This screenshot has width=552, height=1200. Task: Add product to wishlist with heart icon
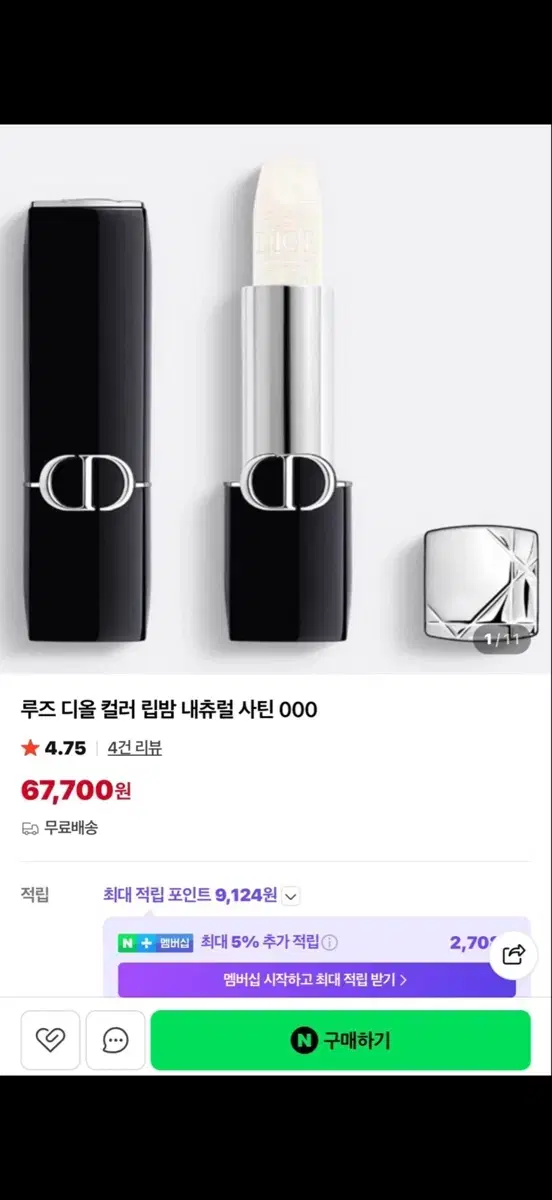click(50, 1040)
